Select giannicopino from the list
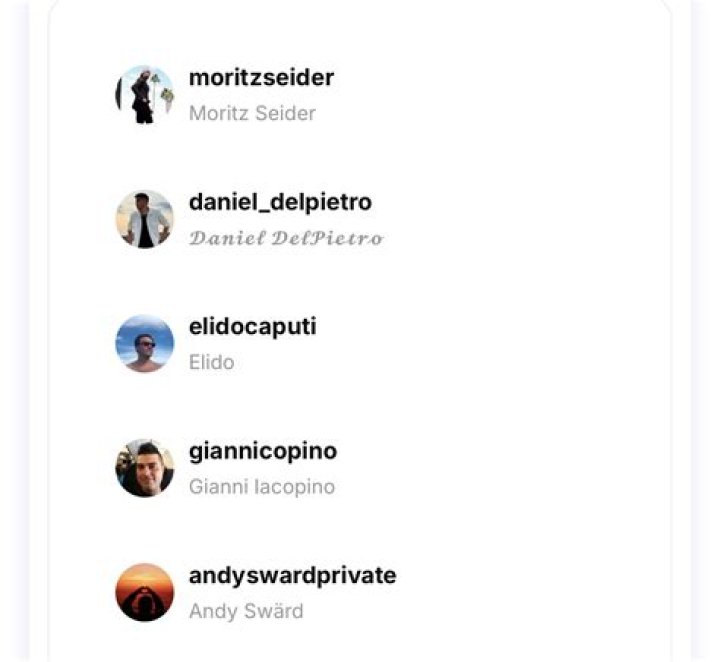The width and height of the screenshot is (720, 662). pyautogui.click(x=262, y=451)
